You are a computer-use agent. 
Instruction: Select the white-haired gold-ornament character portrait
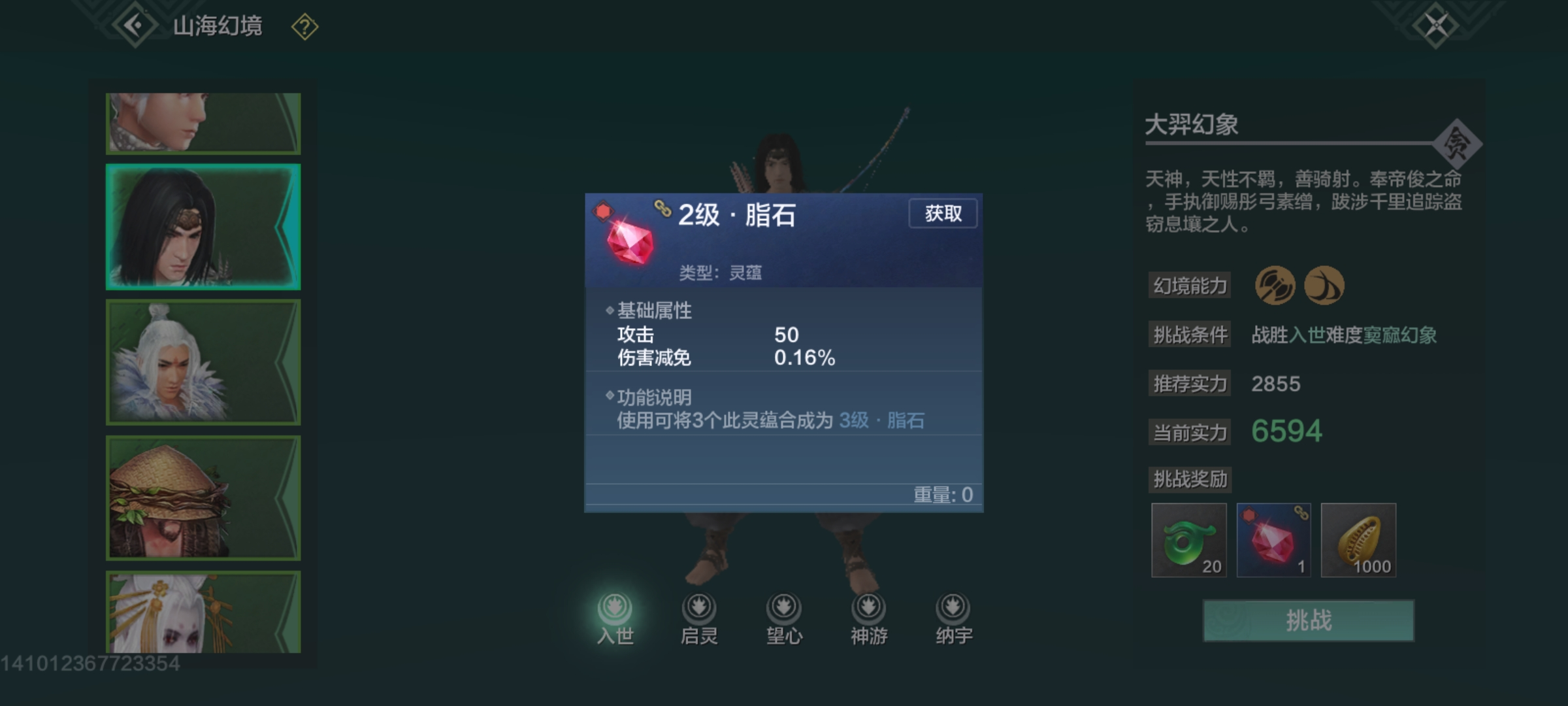203,612
